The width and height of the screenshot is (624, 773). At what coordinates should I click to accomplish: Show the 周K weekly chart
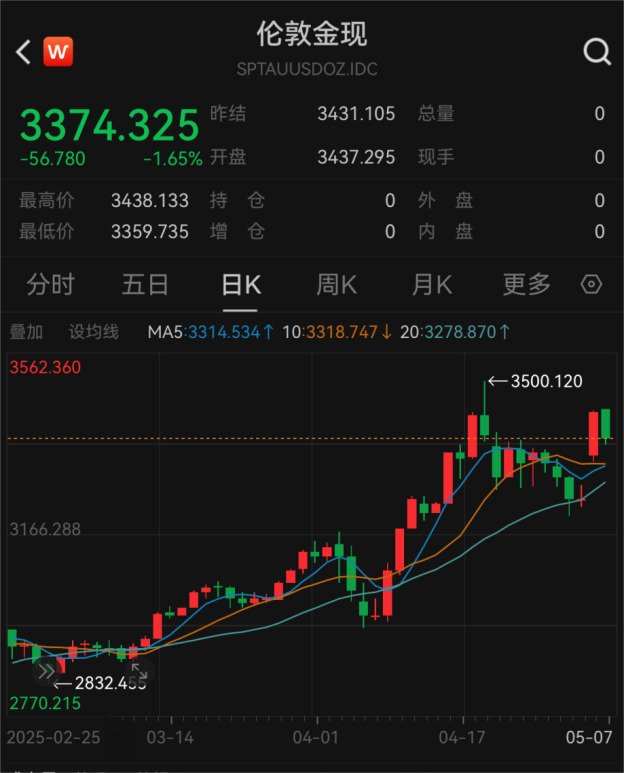[x=336, y=285]
